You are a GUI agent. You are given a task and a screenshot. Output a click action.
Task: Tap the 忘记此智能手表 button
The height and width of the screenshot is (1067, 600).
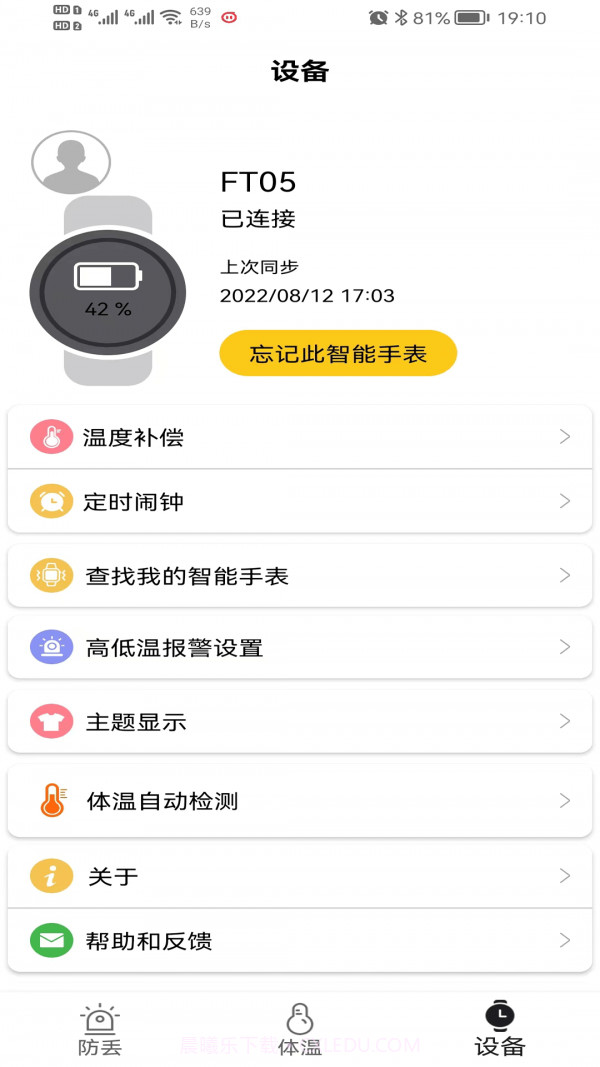[x=338, y=353]
